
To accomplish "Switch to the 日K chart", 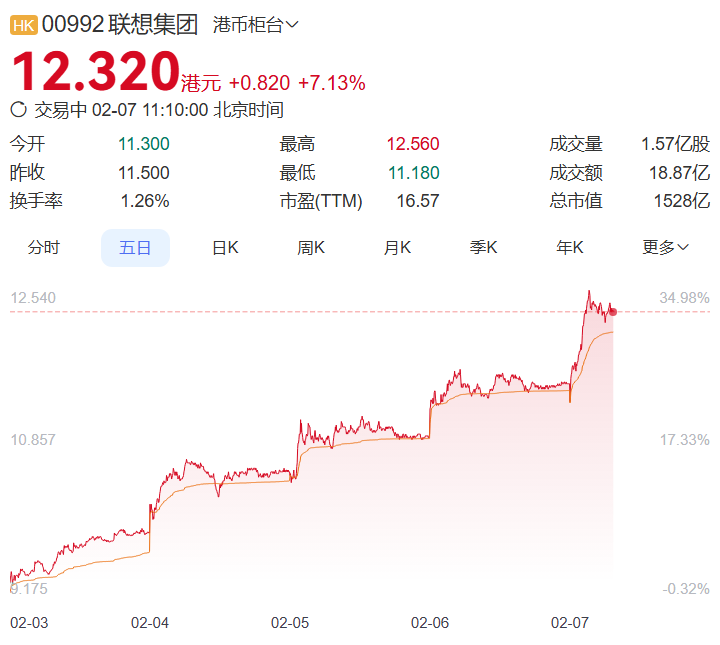I will pos(225,247).
